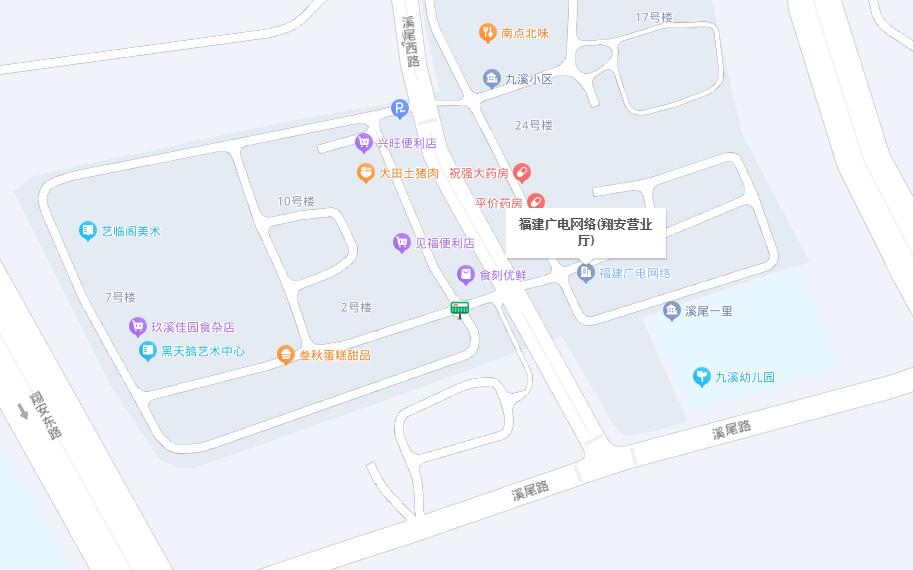
Task: Open the 大田土猪肉 marker
Action: [x=367, y=173]
